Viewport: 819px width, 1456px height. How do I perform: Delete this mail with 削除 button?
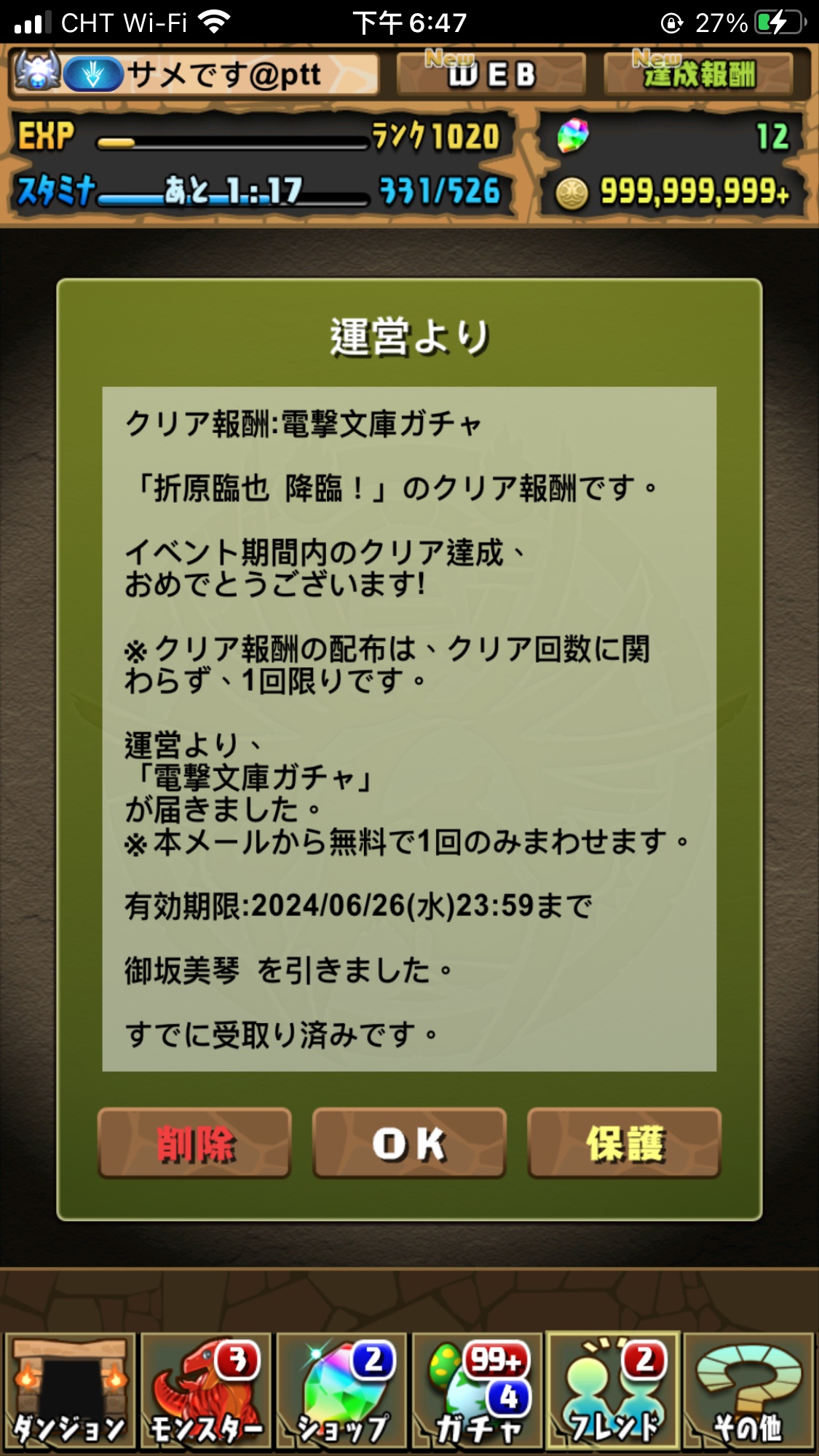point(194,1142)
